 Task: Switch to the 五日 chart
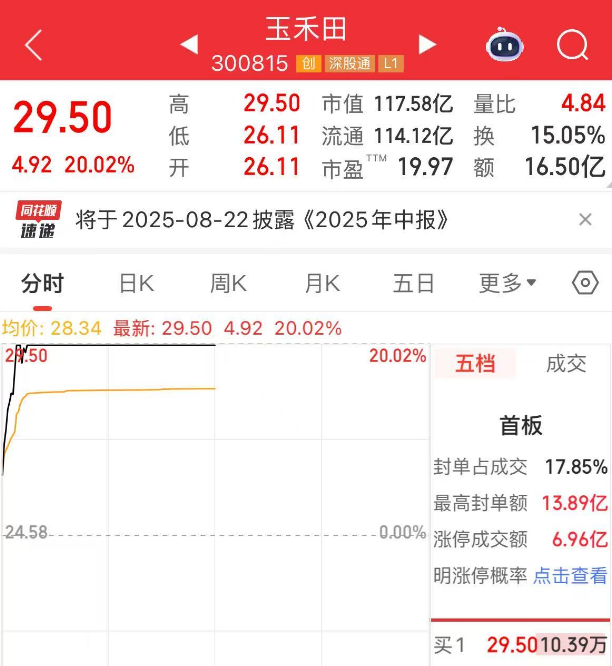(x=413, y=284)
